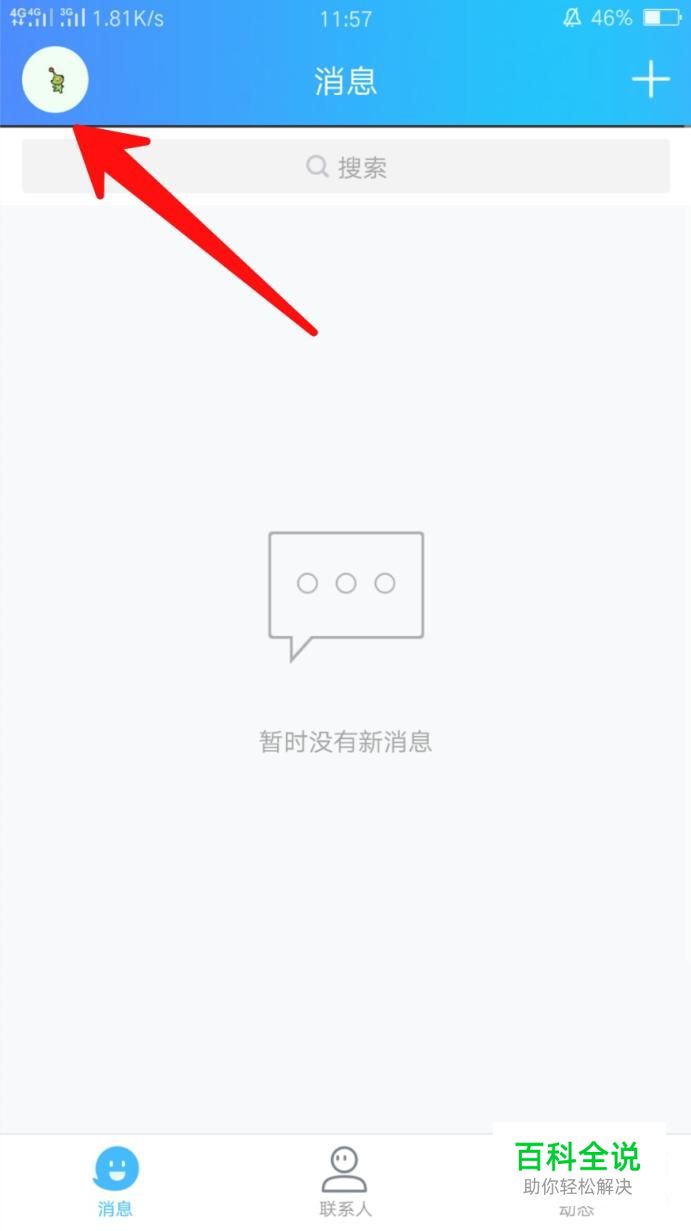Tap the 搜索 search box
Viewport: 691px width, 1231px height.
click(x=346, y=167)
